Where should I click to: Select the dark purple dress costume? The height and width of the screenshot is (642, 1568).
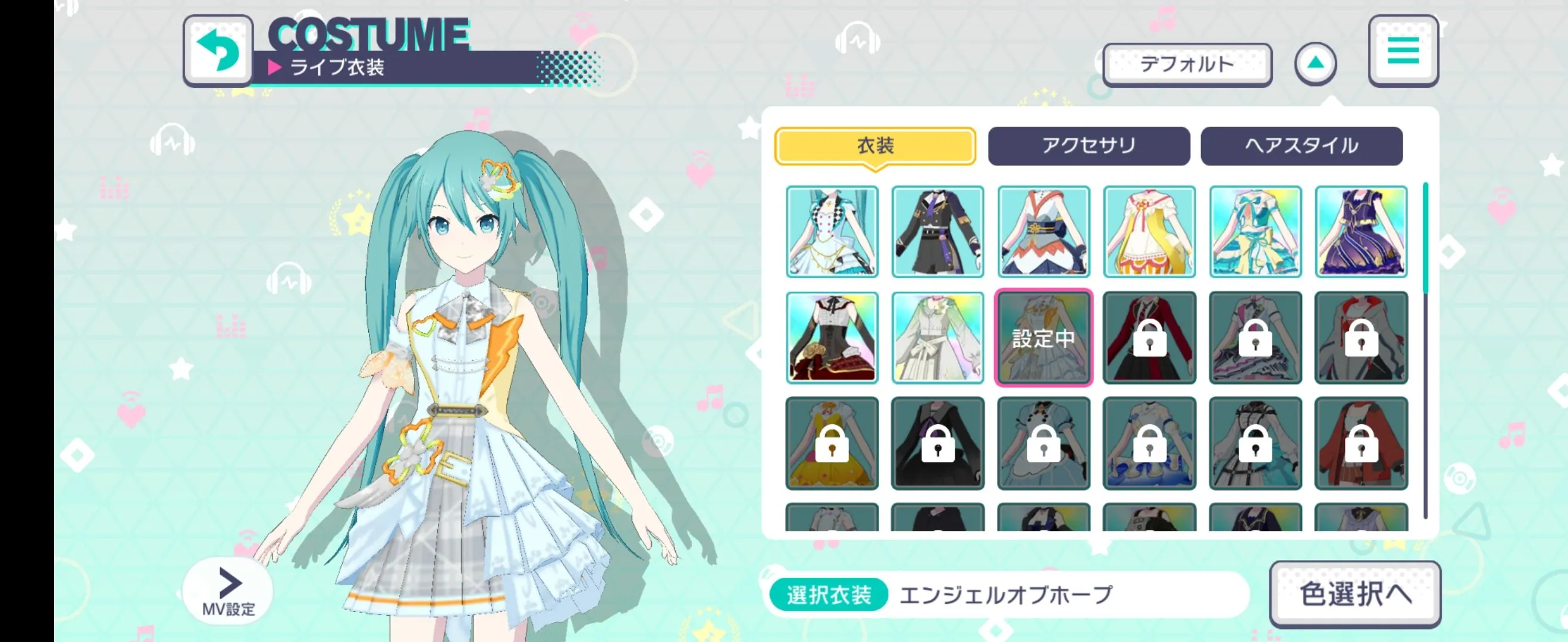(x=1361, y=232)
